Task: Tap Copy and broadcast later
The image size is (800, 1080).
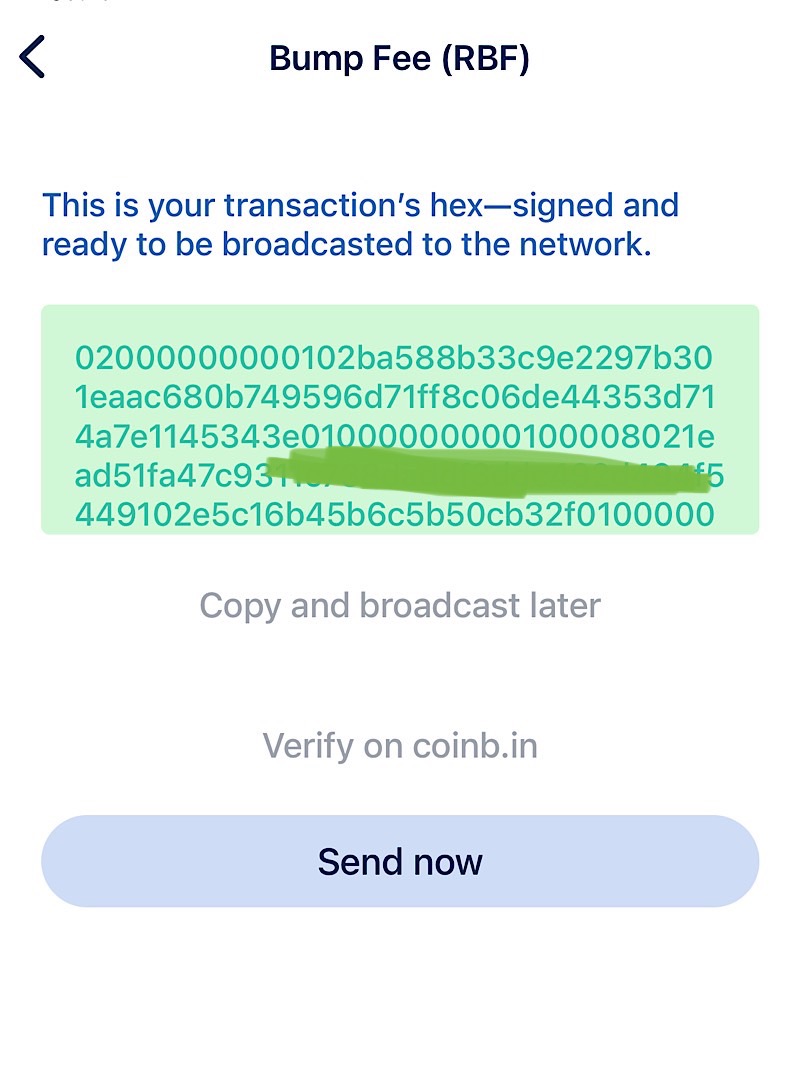Action: (x=400, y=605)
